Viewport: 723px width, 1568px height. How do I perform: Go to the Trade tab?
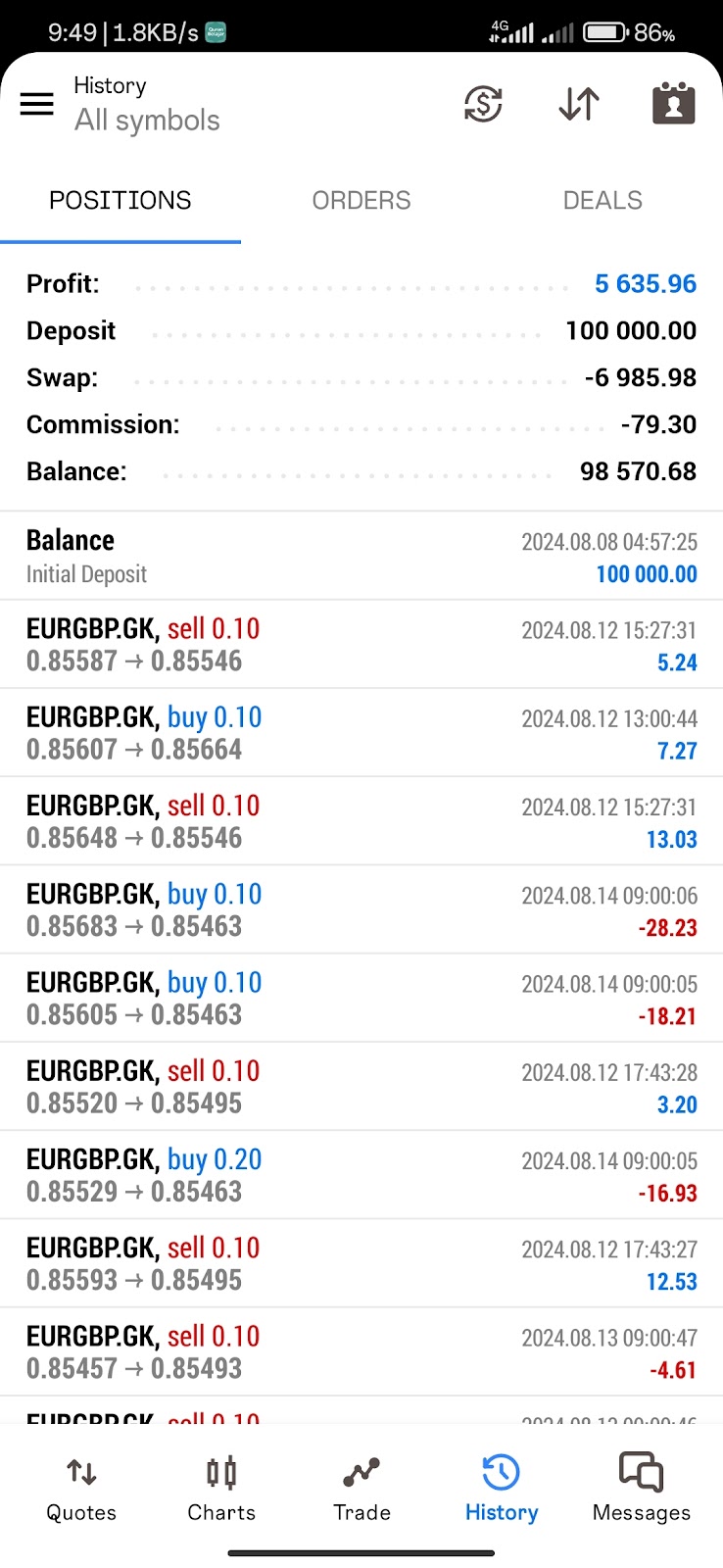361,1490
